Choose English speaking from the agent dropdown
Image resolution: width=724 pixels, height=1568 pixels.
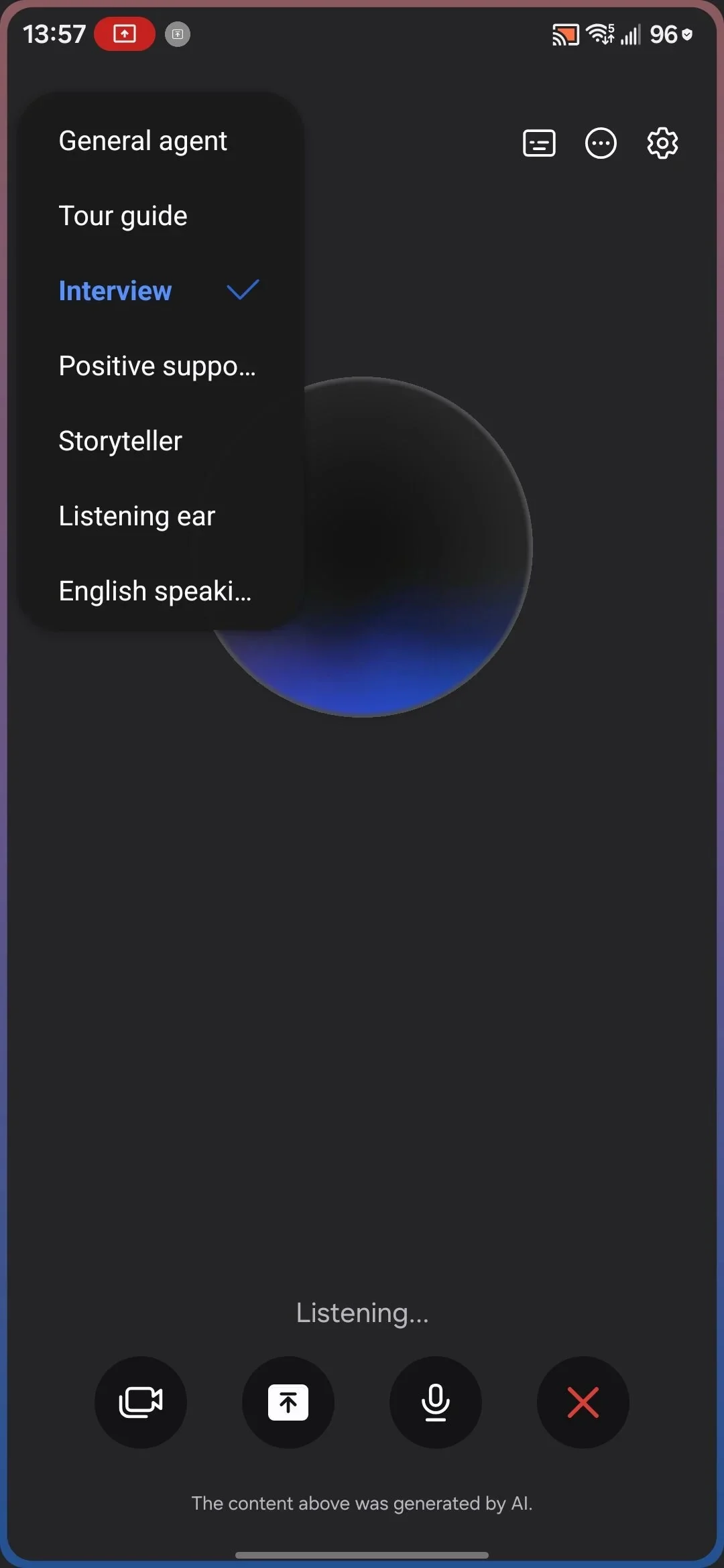pyautogui.click(x=155, y=590)
